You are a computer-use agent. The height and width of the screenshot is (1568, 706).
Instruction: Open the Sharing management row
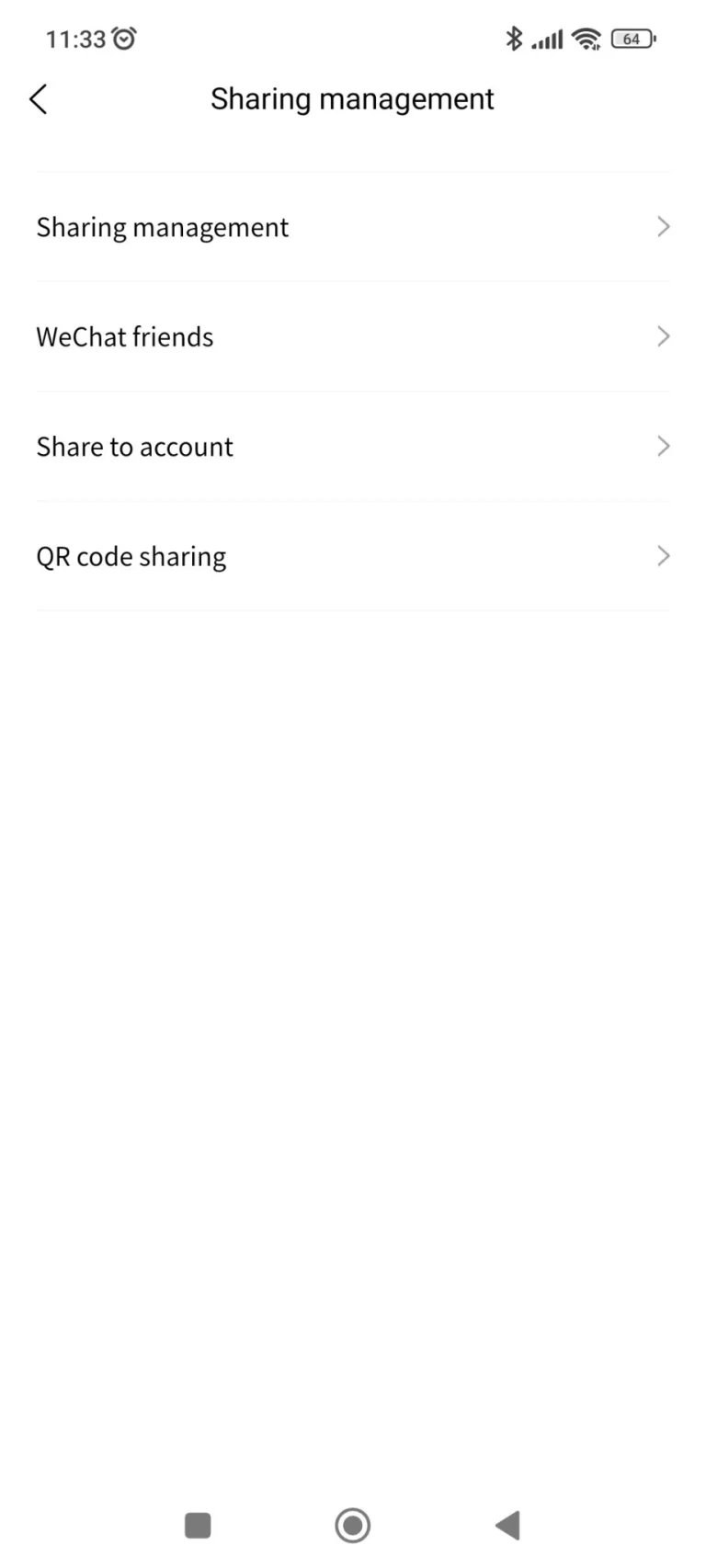(x=352, y=227)
